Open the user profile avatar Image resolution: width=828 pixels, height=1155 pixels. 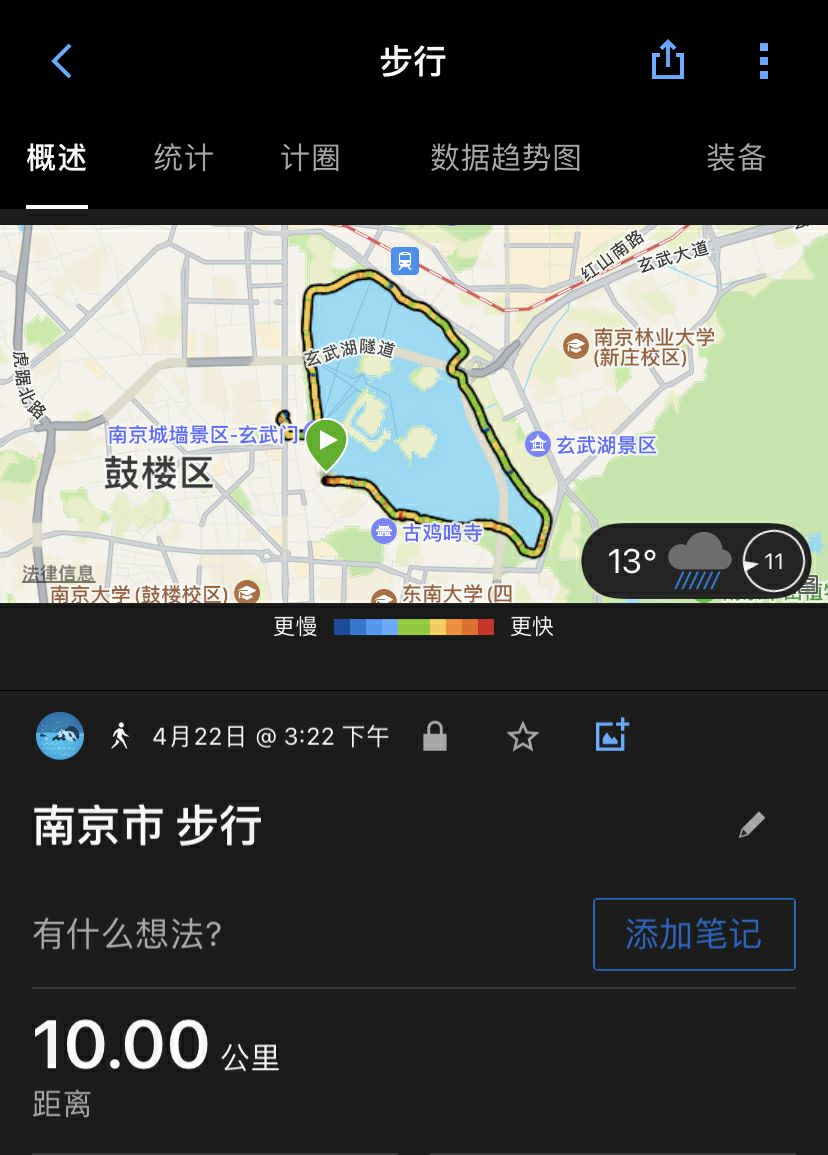(60, 736)
